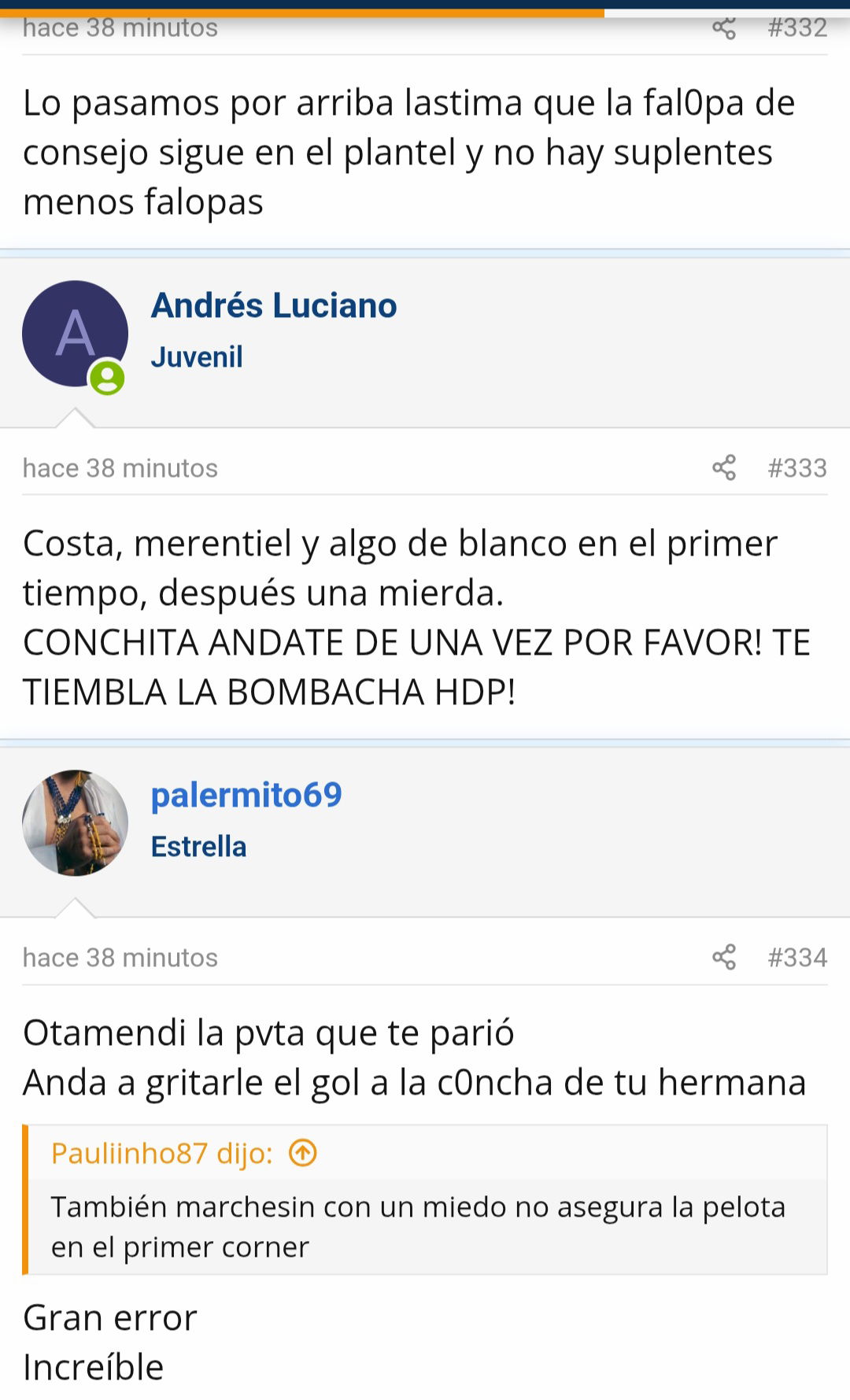Image resolution: width=850 pixels, height=1400 pixels.
Task: Tap the Pauliinho87 dijo quote header
Action: coord(161,1154)
